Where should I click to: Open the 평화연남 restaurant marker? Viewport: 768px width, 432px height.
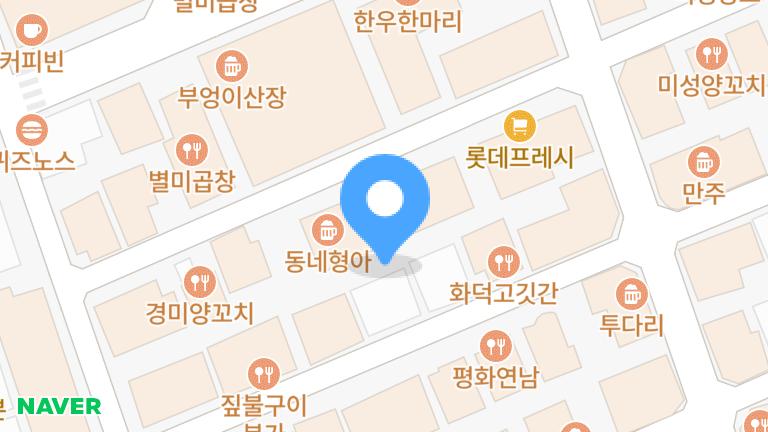point(495,347)
